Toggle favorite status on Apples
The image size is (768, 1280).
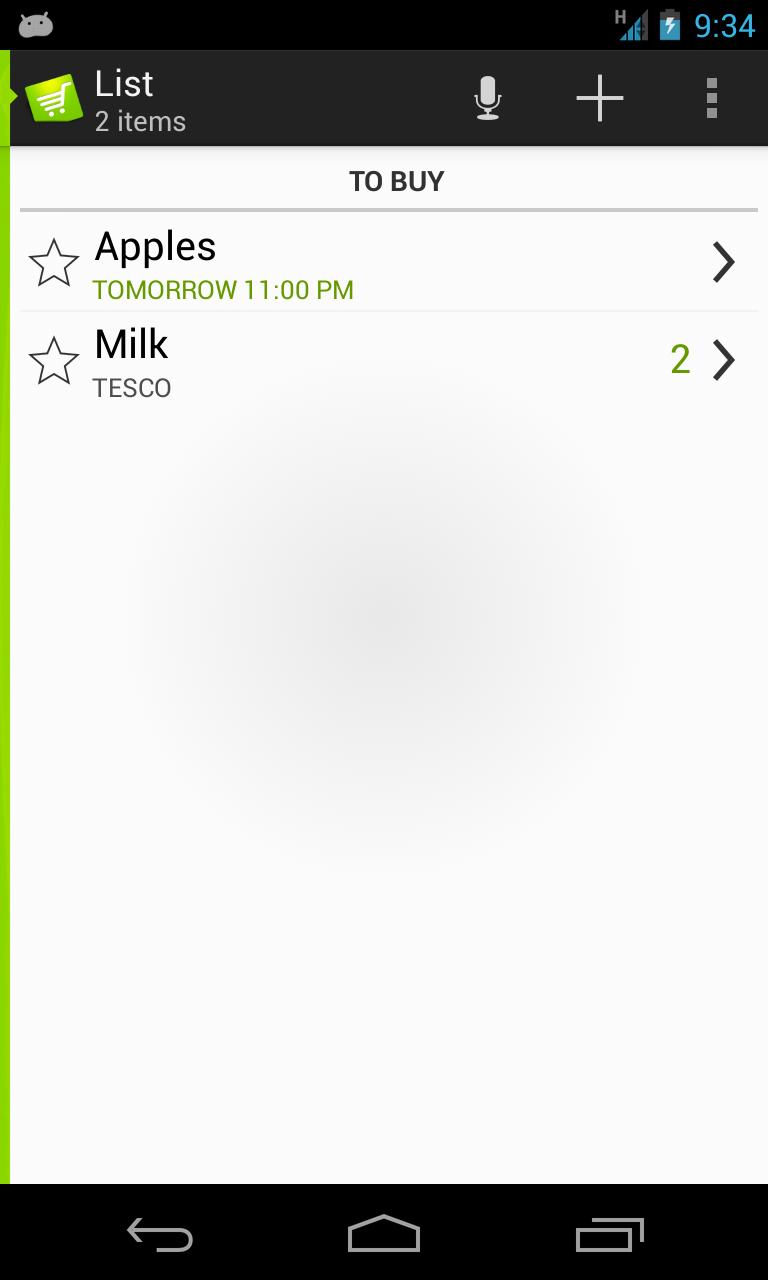[x=53, y=262]
